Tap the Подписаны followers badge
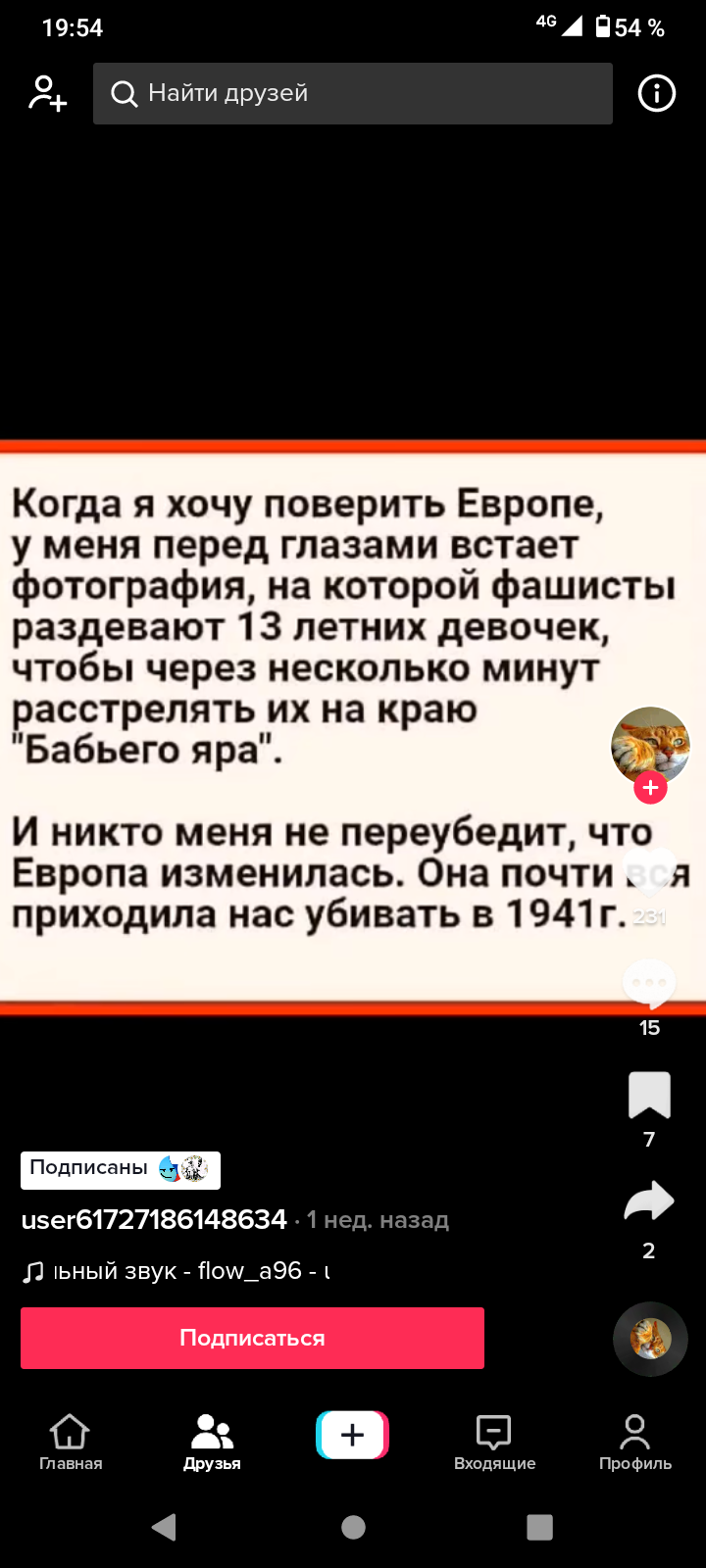The height and width of the screenshot is (1568, 706). click(121, 1169)
